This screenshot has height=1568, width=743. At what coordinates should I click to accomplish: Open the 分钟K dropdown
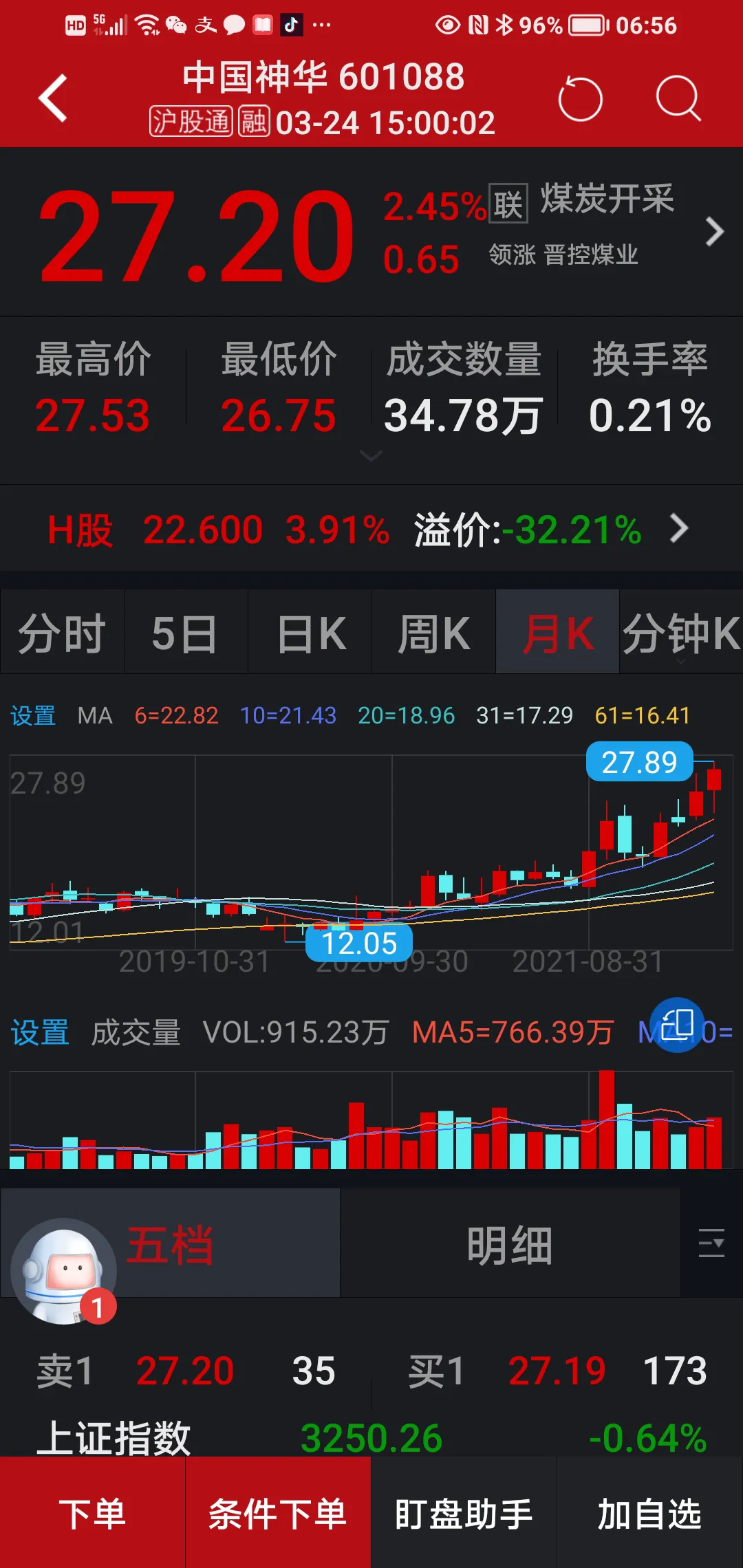(681, 634)
